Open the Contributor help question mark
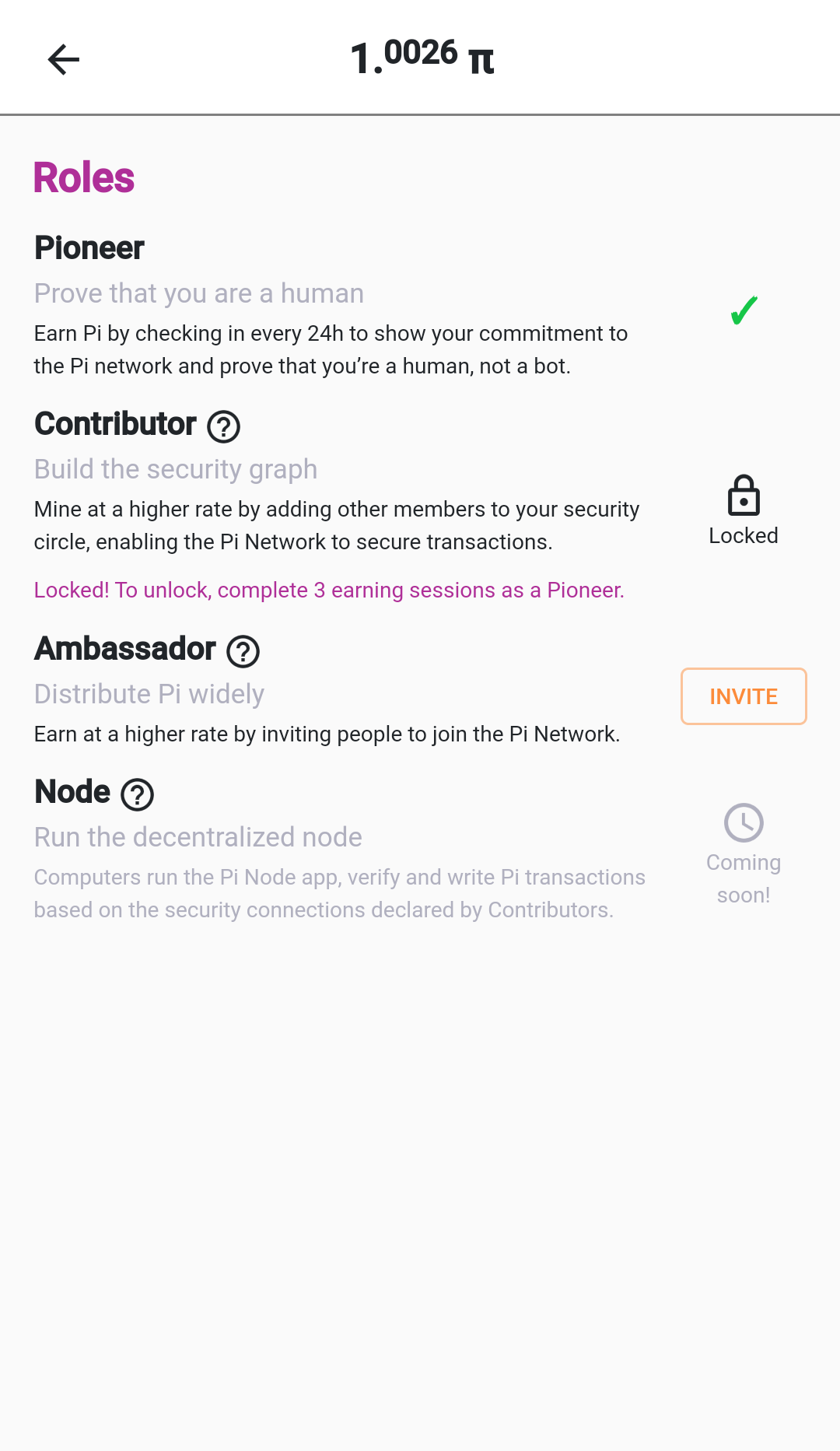840x1451 pixels. tap(224, 426)
